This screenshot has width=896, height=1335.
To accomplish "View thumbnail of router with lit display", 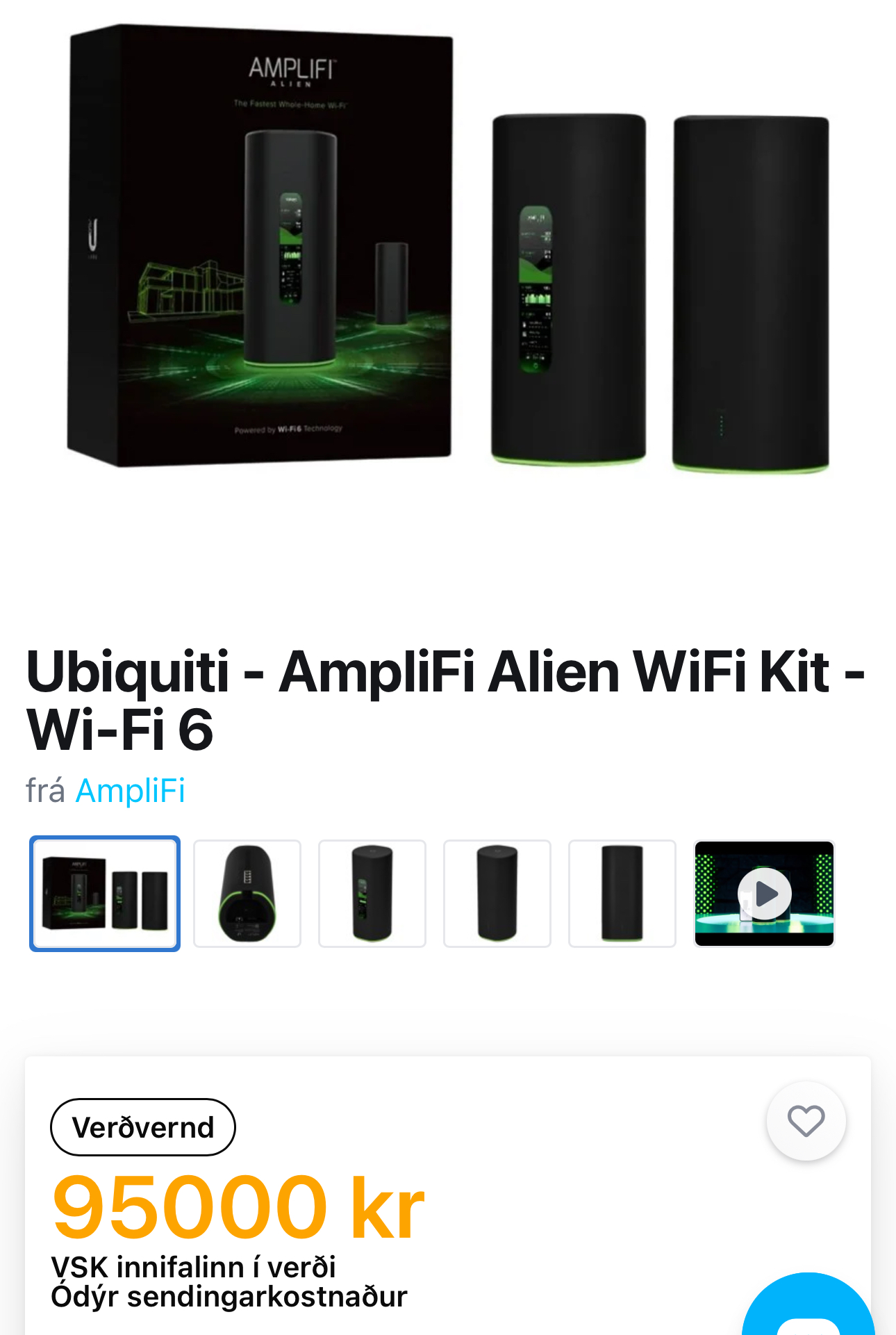I will coord(372,893).
